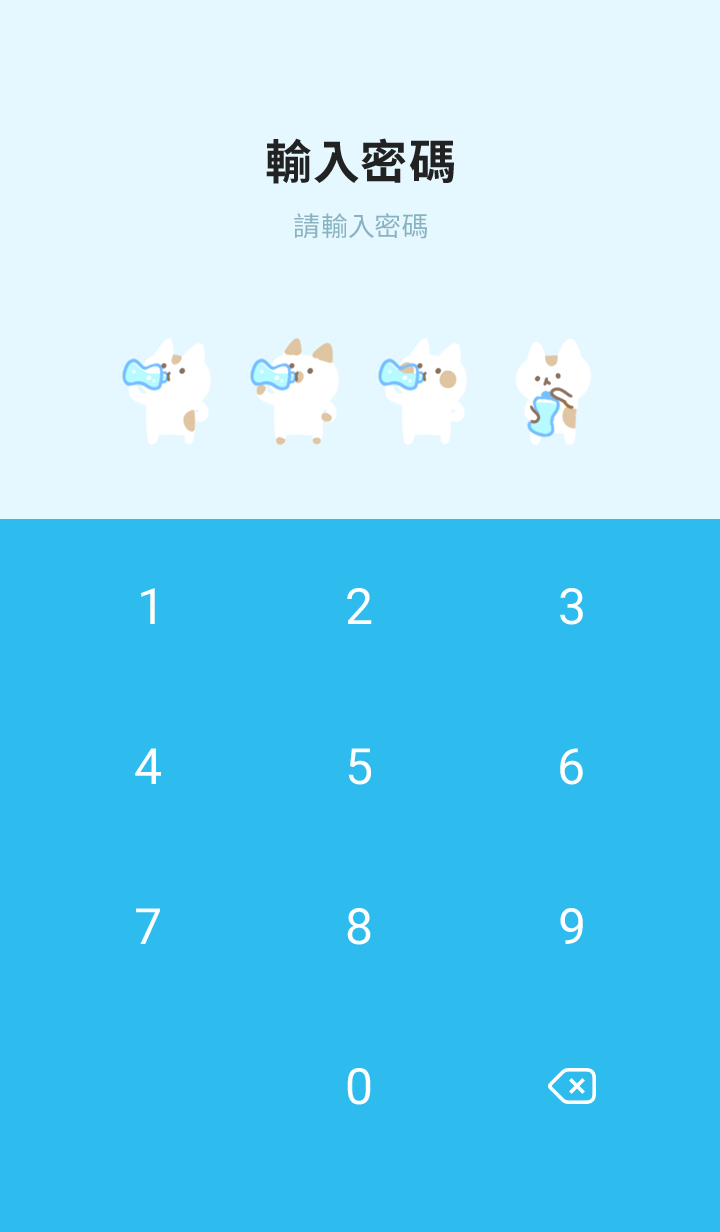Enter digit 9 on the keypad
Viewport: 720px width, 1232px height.
(571, 927)
